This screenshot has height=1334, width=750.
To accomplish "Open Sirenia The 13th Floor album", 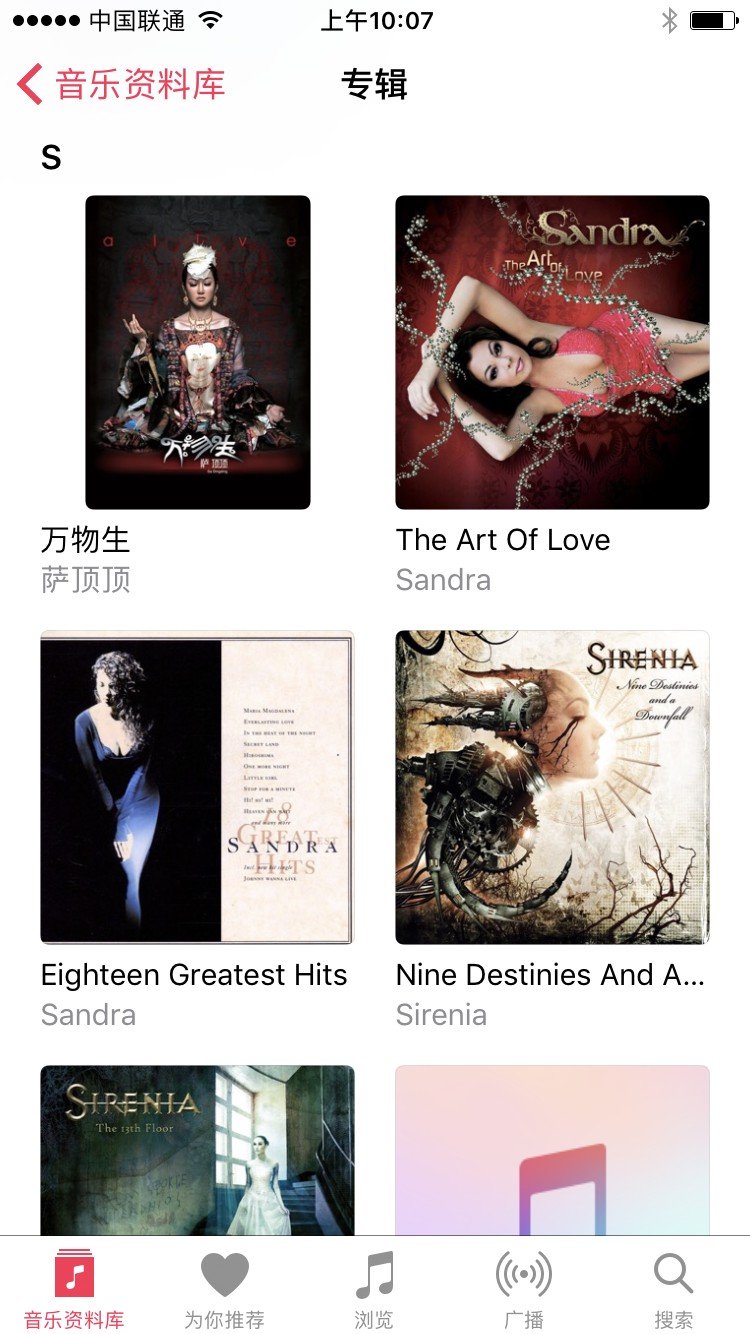I will click(197, 1150).
